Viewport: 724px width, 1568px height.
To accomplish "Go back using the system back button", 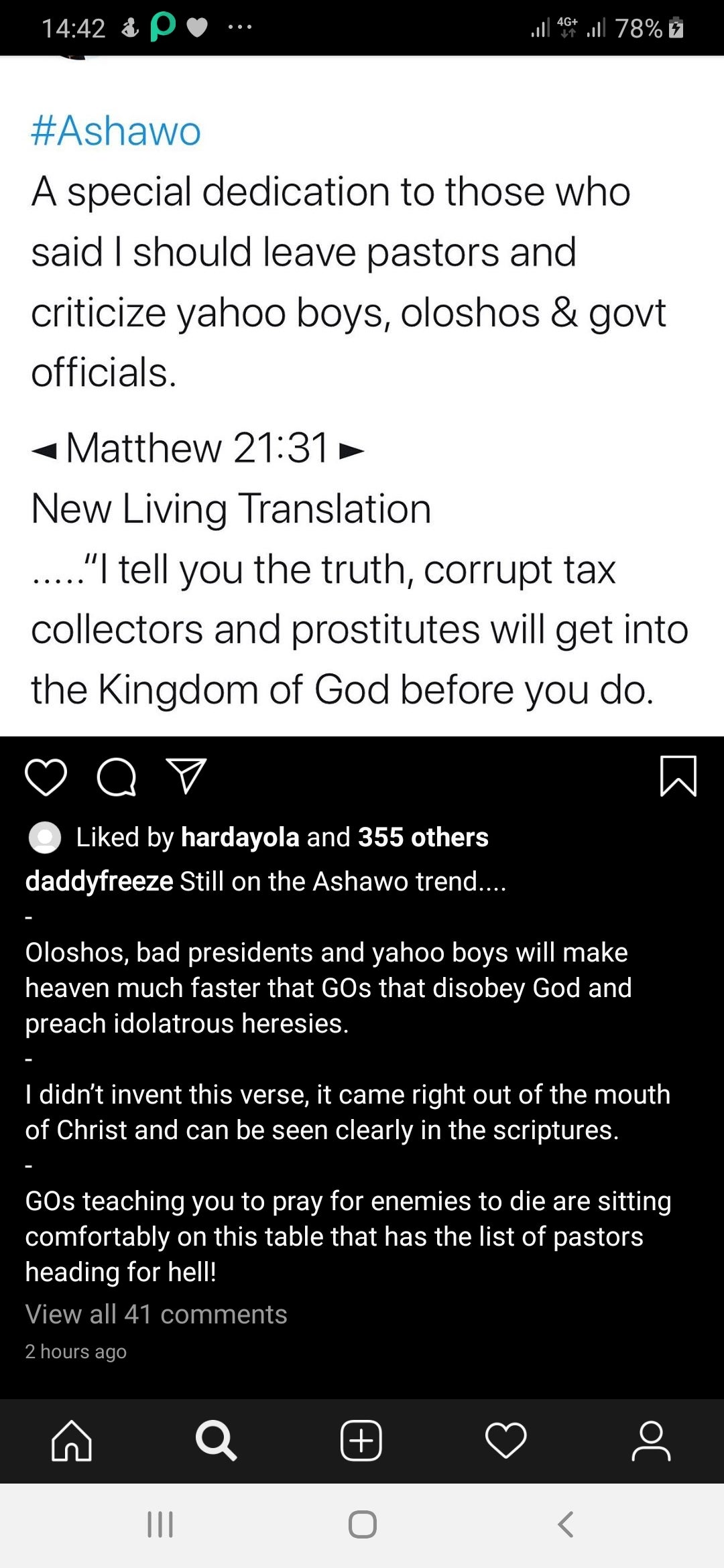I will (x=565, y=1524).
